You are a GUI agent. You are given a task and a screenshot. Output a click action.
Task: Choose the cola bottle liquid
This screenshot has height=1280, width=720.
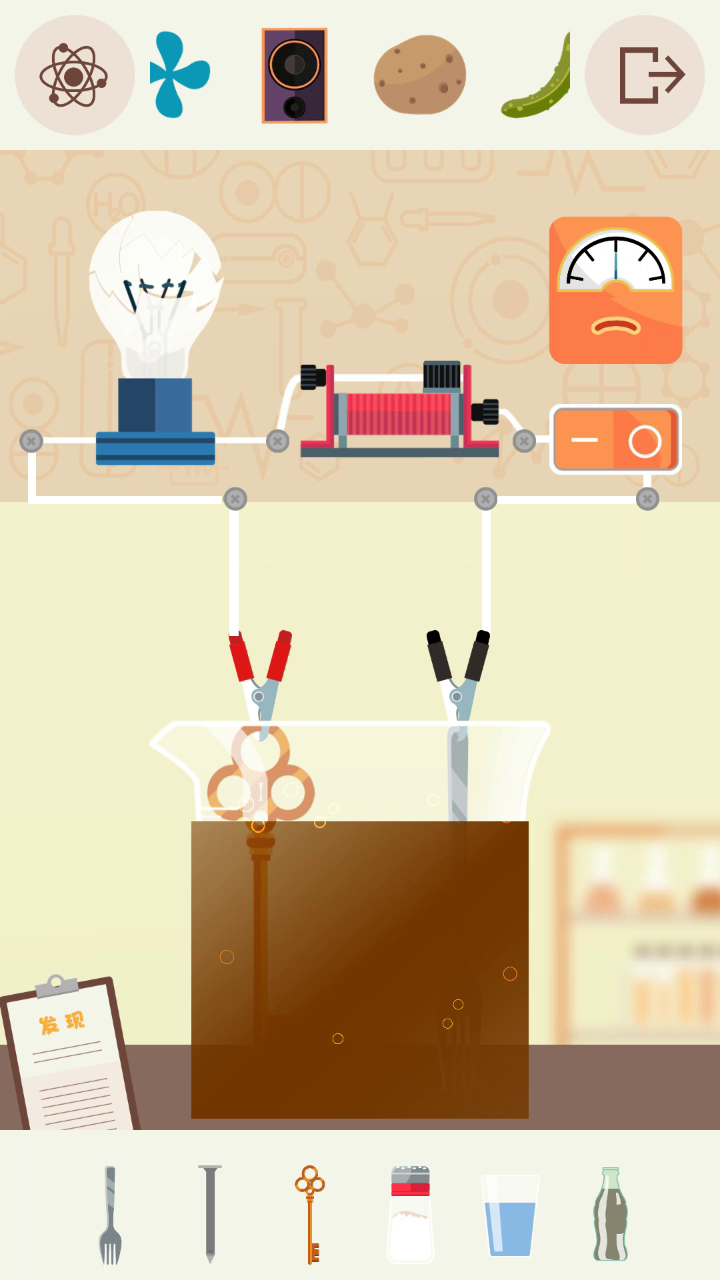pyautogui.click(x=610, y=1213)
